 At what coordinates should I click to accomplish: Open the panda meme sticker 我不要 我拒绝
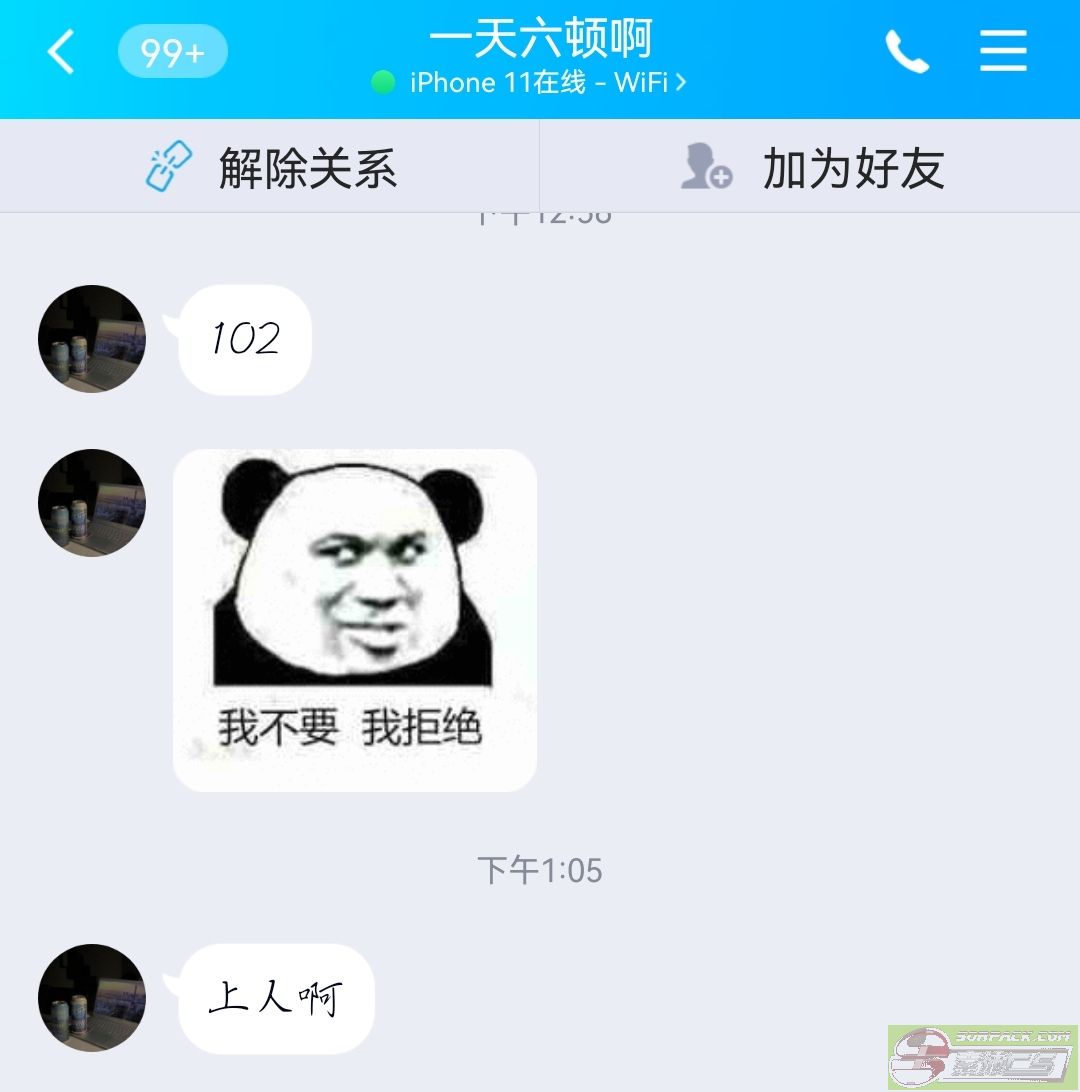[x=355, y=620]
